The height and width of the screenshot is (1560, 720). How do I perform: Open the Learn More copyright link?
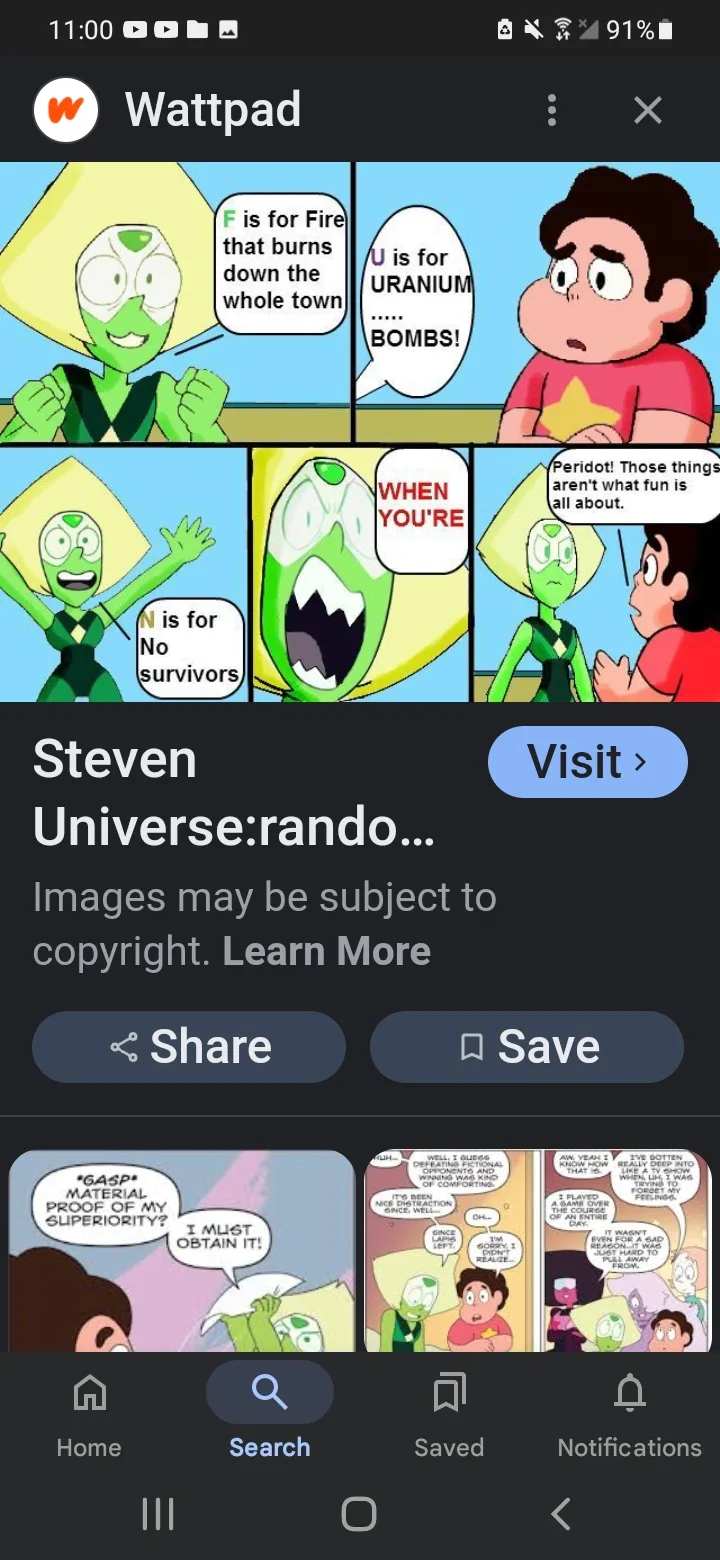326,951
